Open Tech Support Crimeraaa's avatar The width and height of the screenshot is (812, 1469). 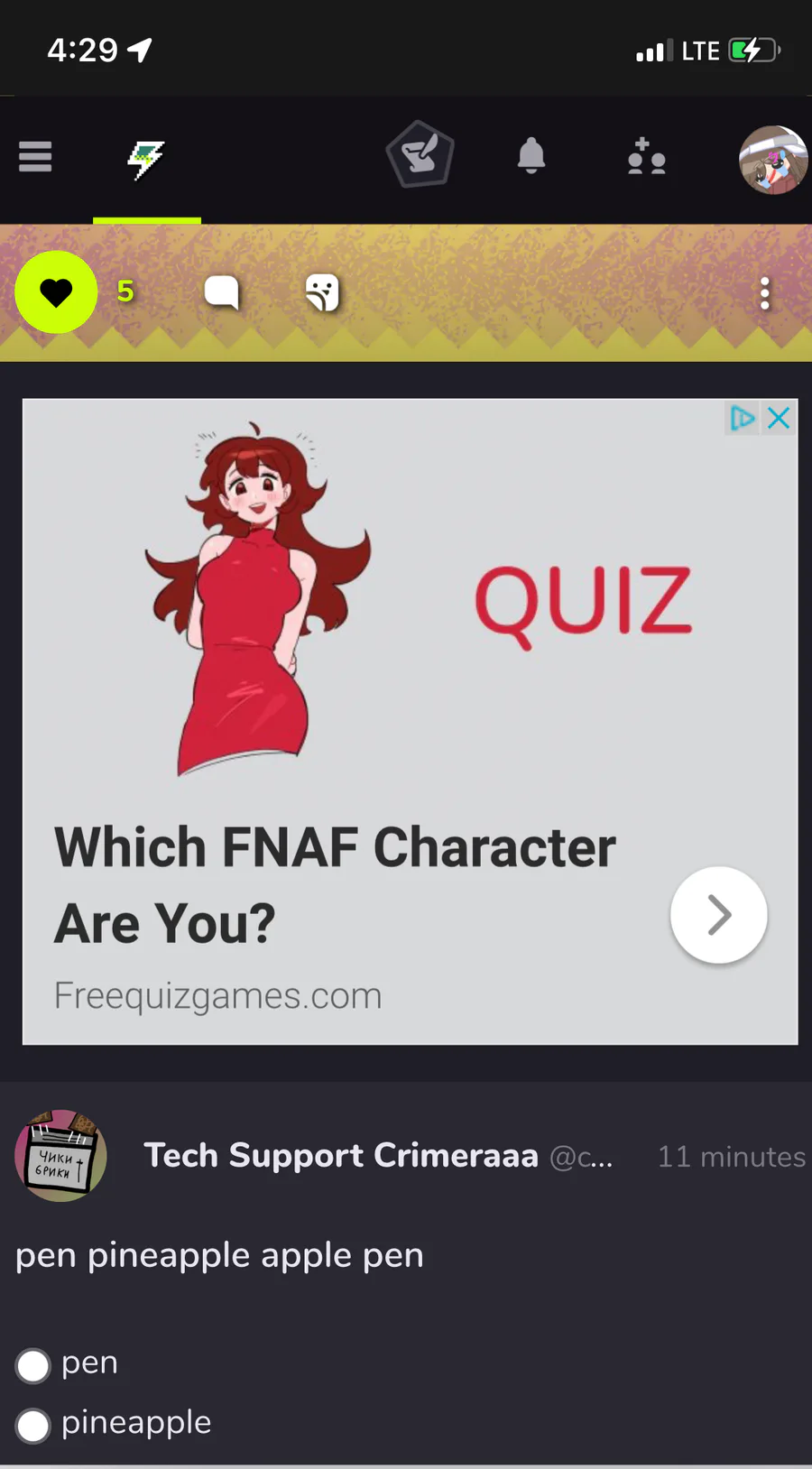pyautogui.click(x=61, y=1155)
